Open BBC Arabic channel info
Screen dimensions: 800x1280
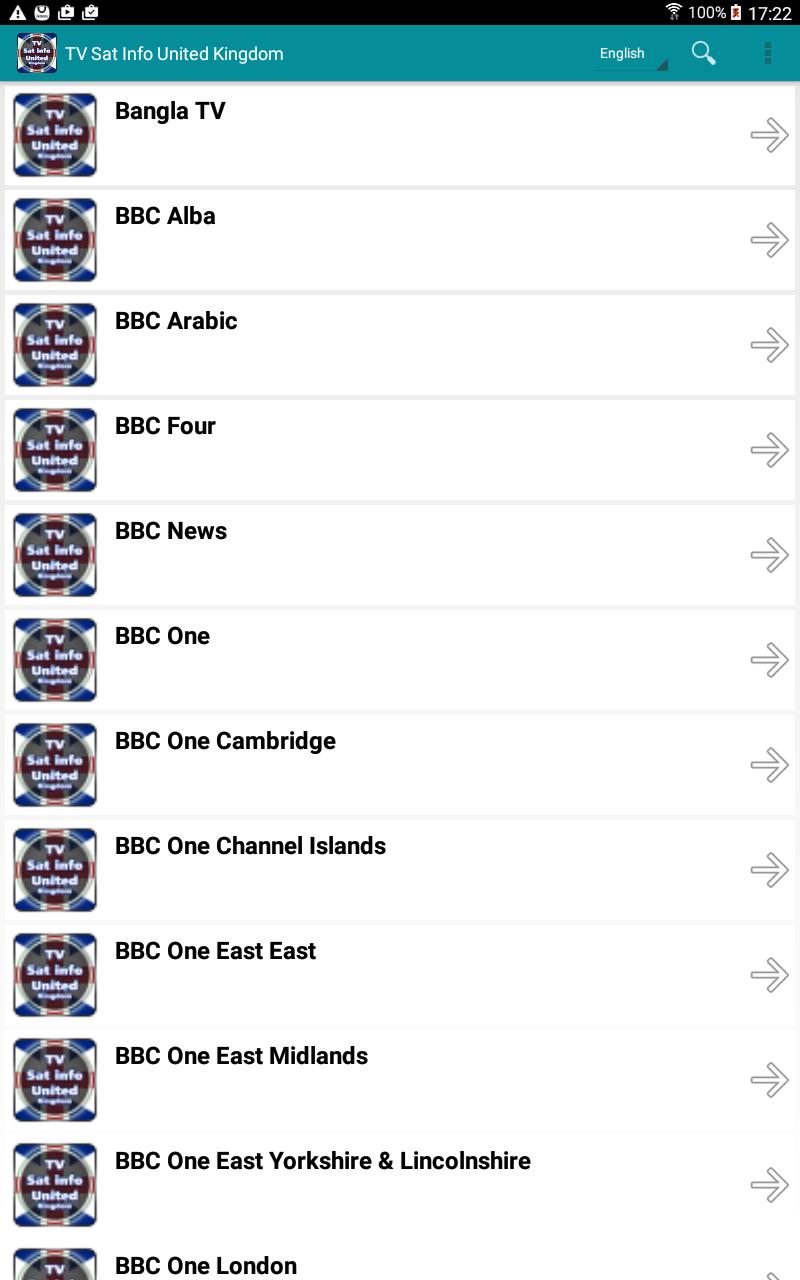[x=400, y=345]
